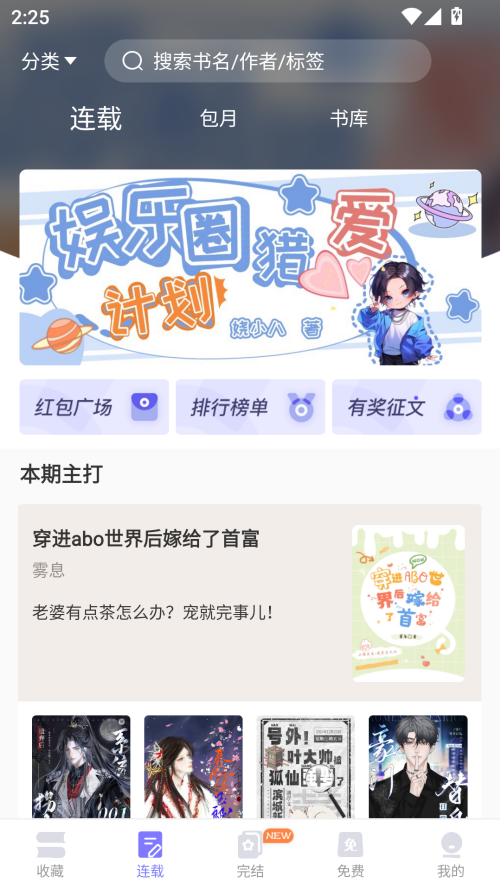The height and width of the screenshot is (889, 500).
Task: Open the 我的 profile tab
Action: pyautogui.click(x=451, y=854)
